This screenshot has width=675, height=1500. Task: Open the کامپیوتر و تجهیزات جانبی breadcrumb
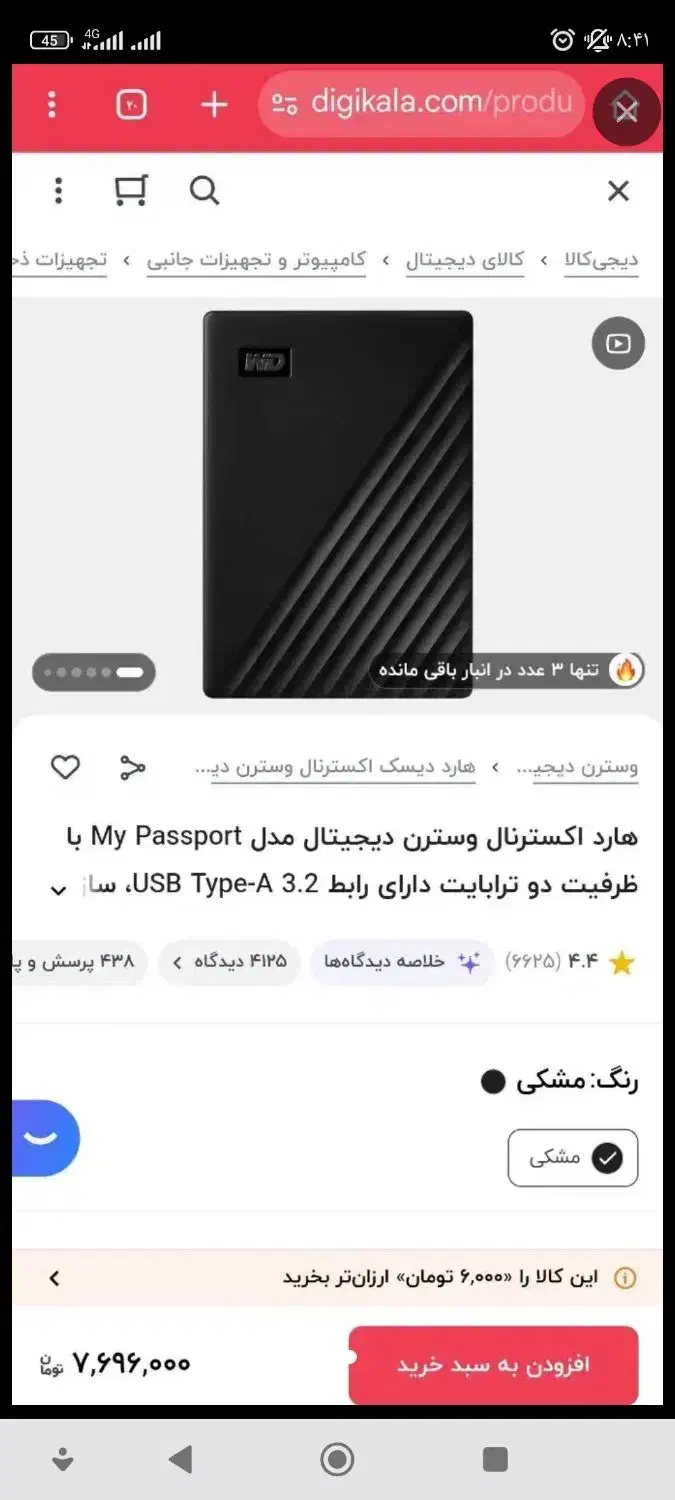256,260
